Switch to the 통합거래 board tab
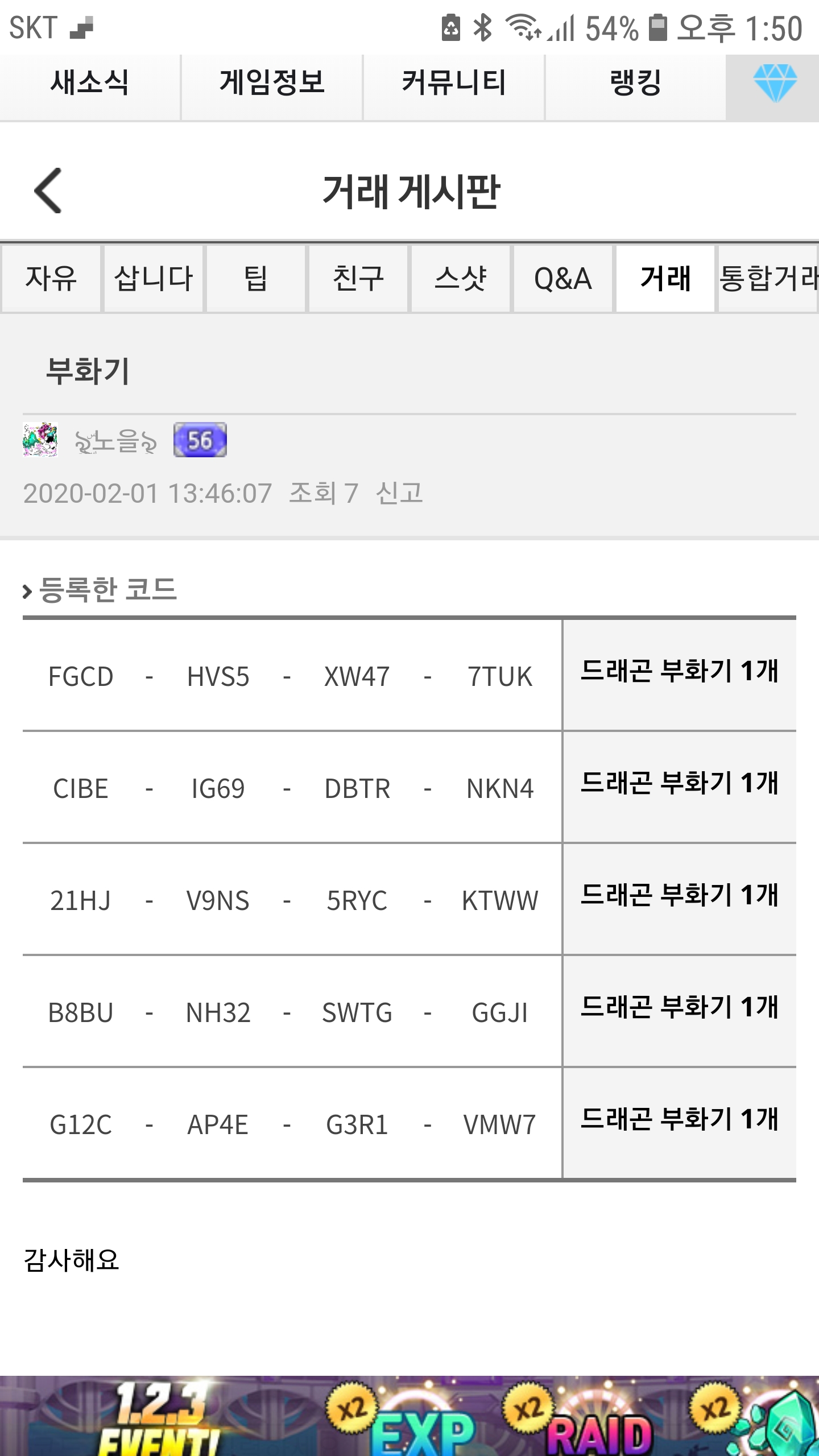The width and height of the screenshot is (819, 1456). pos(768,279)
